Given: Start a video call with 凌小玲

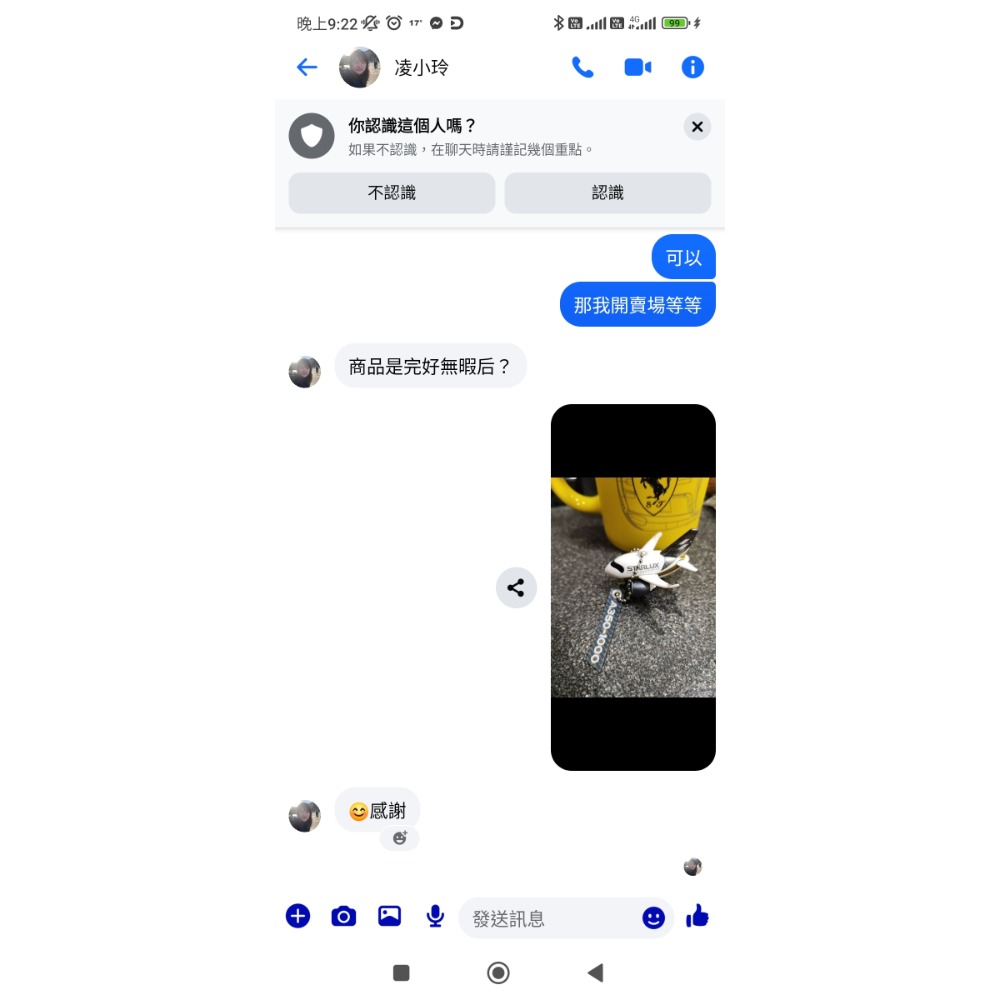Looking at the screenshot, I should 637,67.
